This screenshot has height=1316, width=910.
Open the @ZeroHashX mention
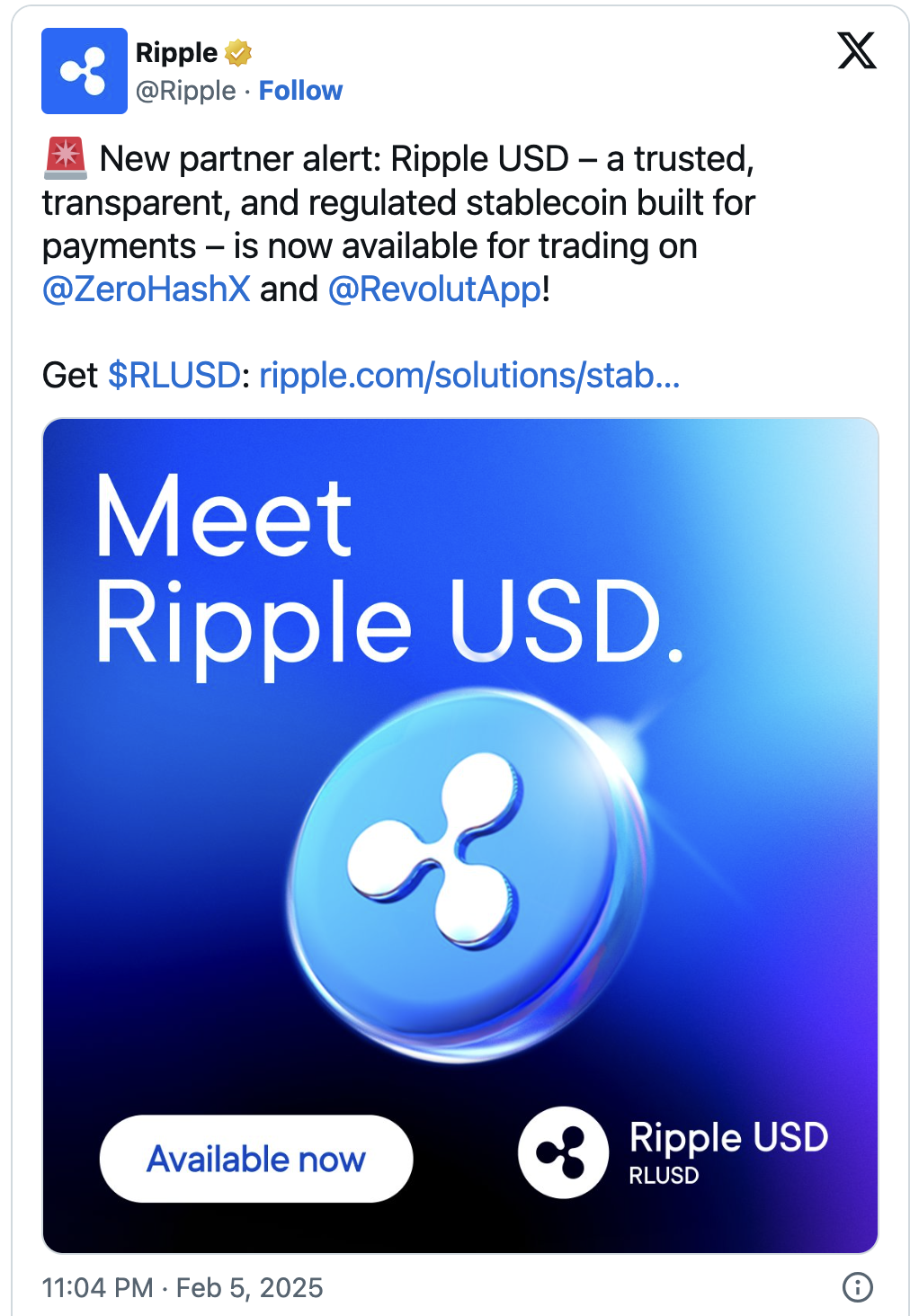coord(147,289)
